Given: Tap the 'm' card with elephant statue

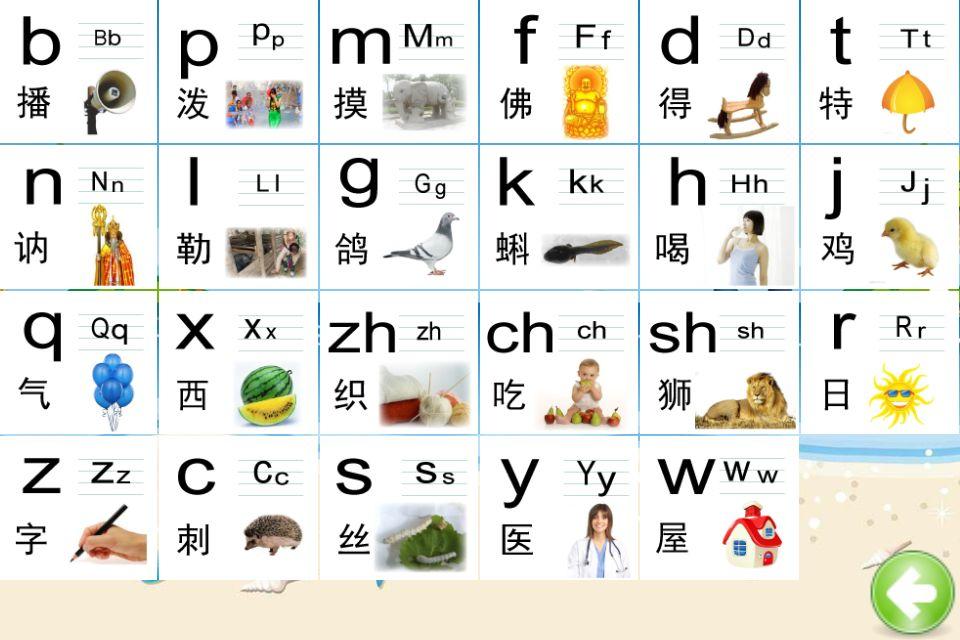Looking at the screenshot, I should click(399, 72).
